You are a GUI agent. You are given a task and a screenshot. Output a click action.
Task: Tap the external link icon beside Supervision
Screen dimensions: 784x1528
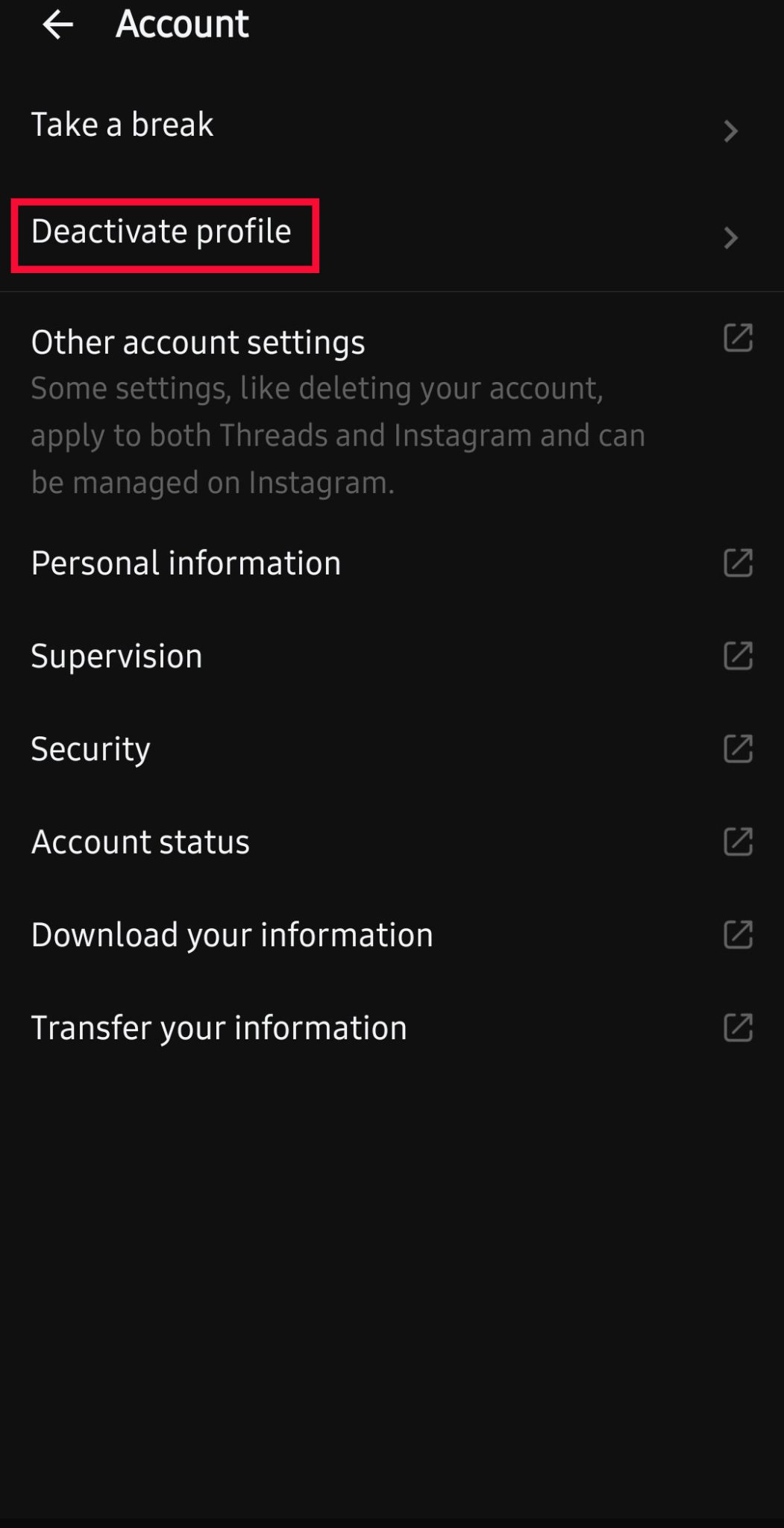738,657
